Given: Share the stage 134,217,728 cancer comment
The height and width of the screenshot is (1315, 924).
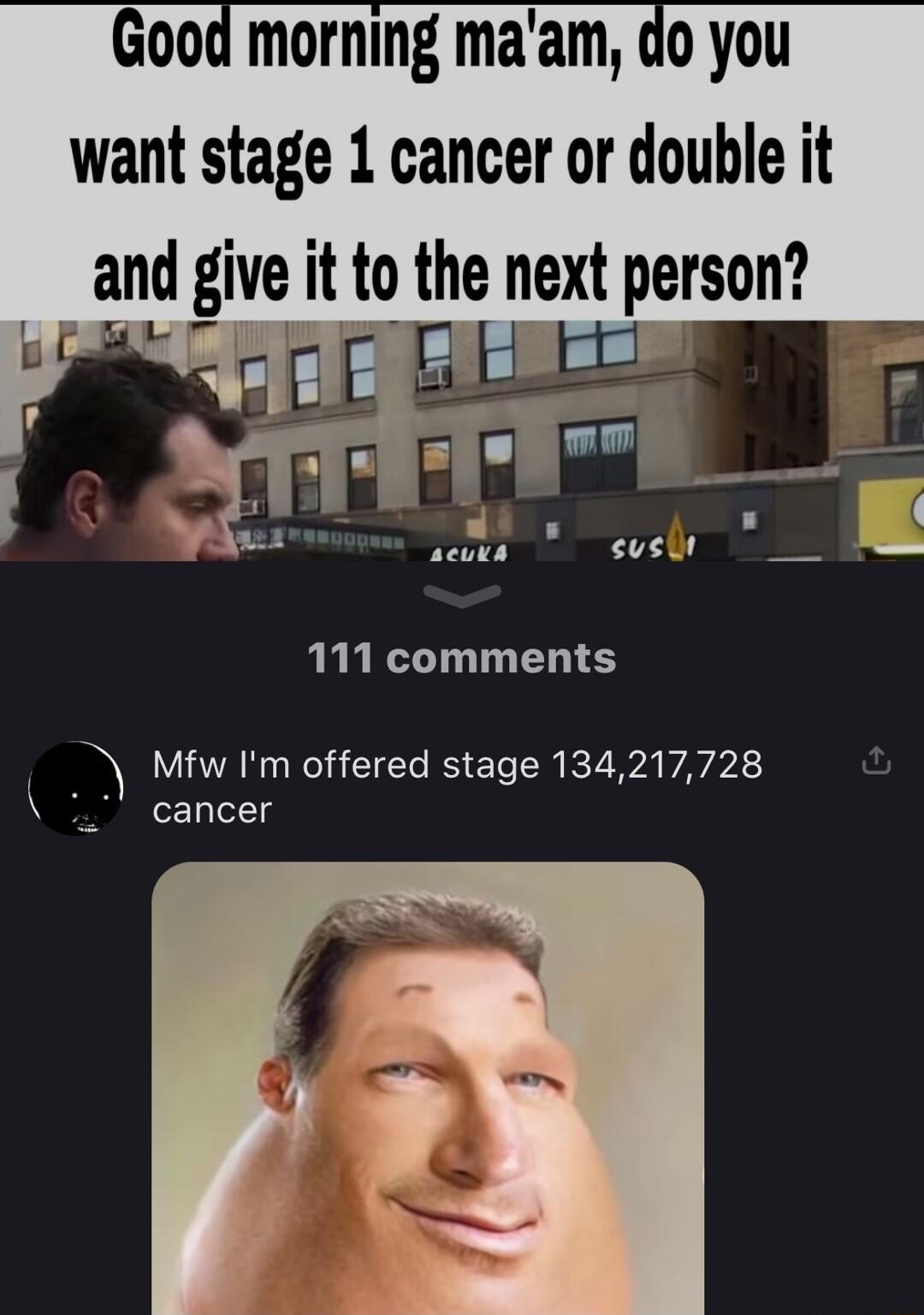Looking at the screenshot, I should point(876,761).
